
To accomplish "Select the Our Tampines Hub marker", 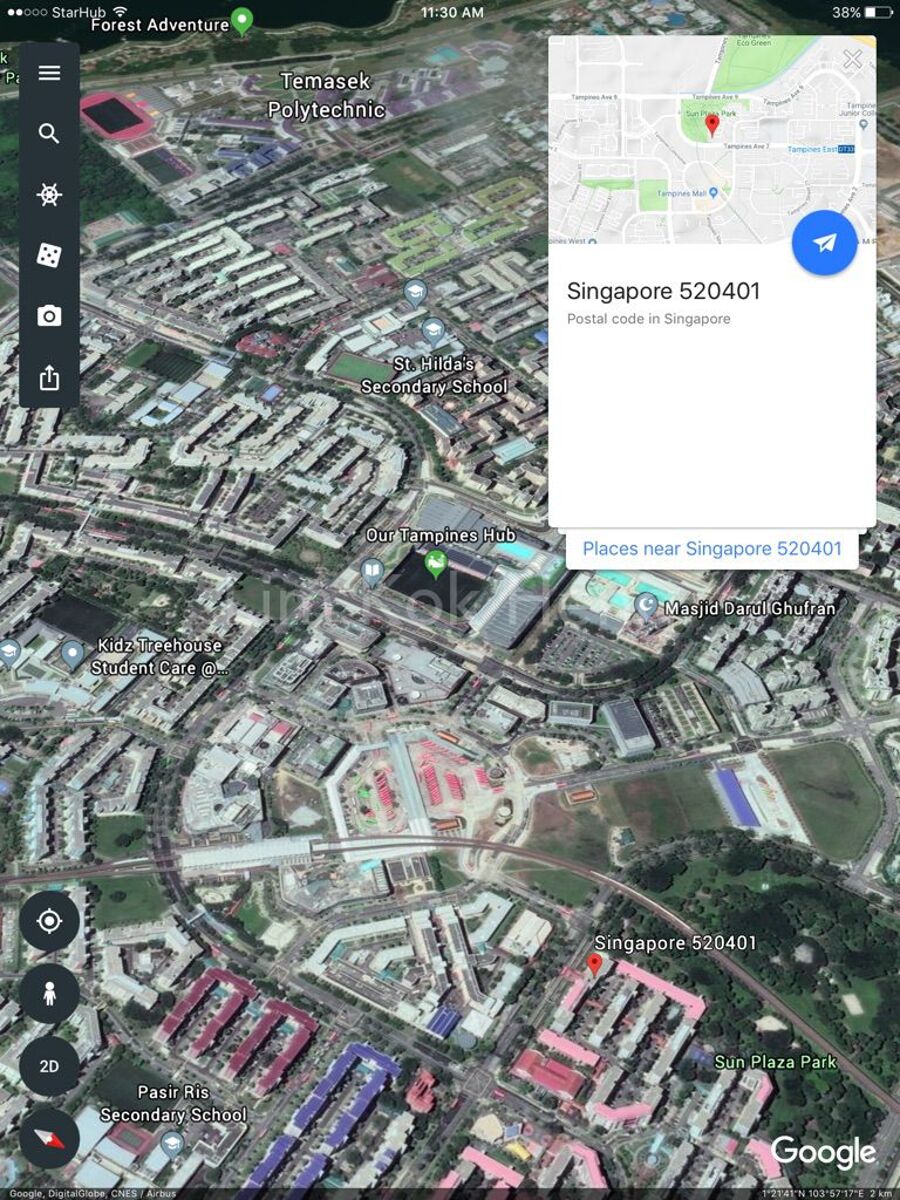I will point(436,563).
